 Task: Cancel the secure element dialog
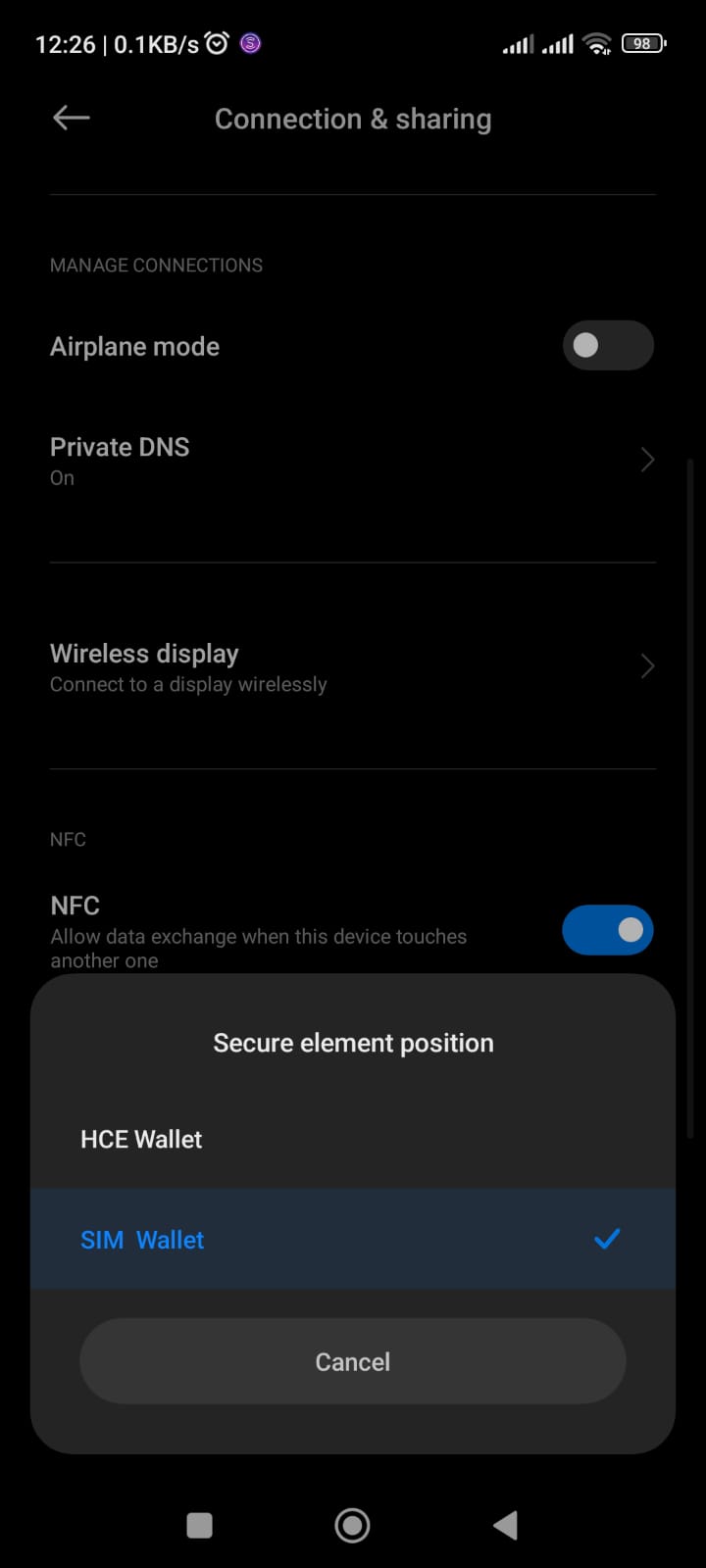[353, 1361]
